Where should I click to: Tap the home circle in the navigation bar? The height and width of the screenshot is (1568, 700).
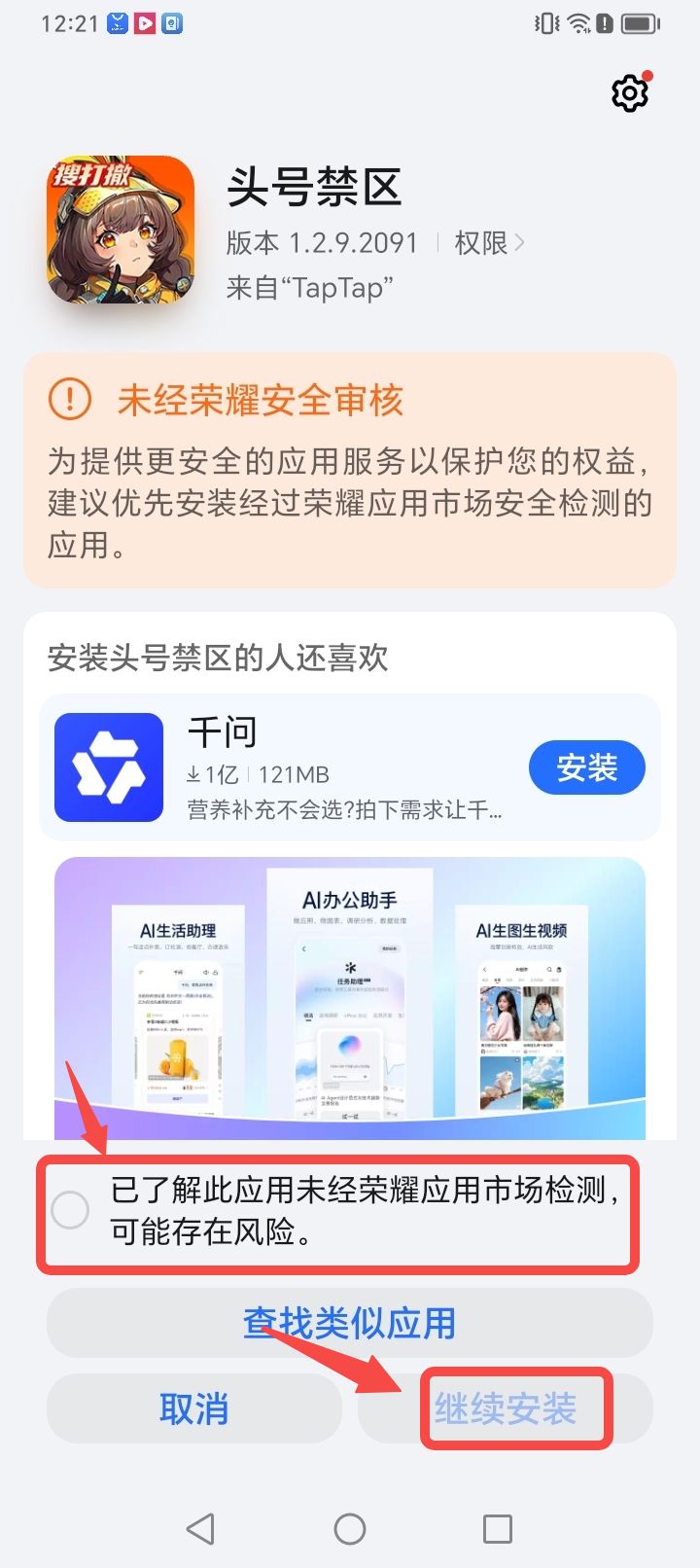[x=349, y=1528]
